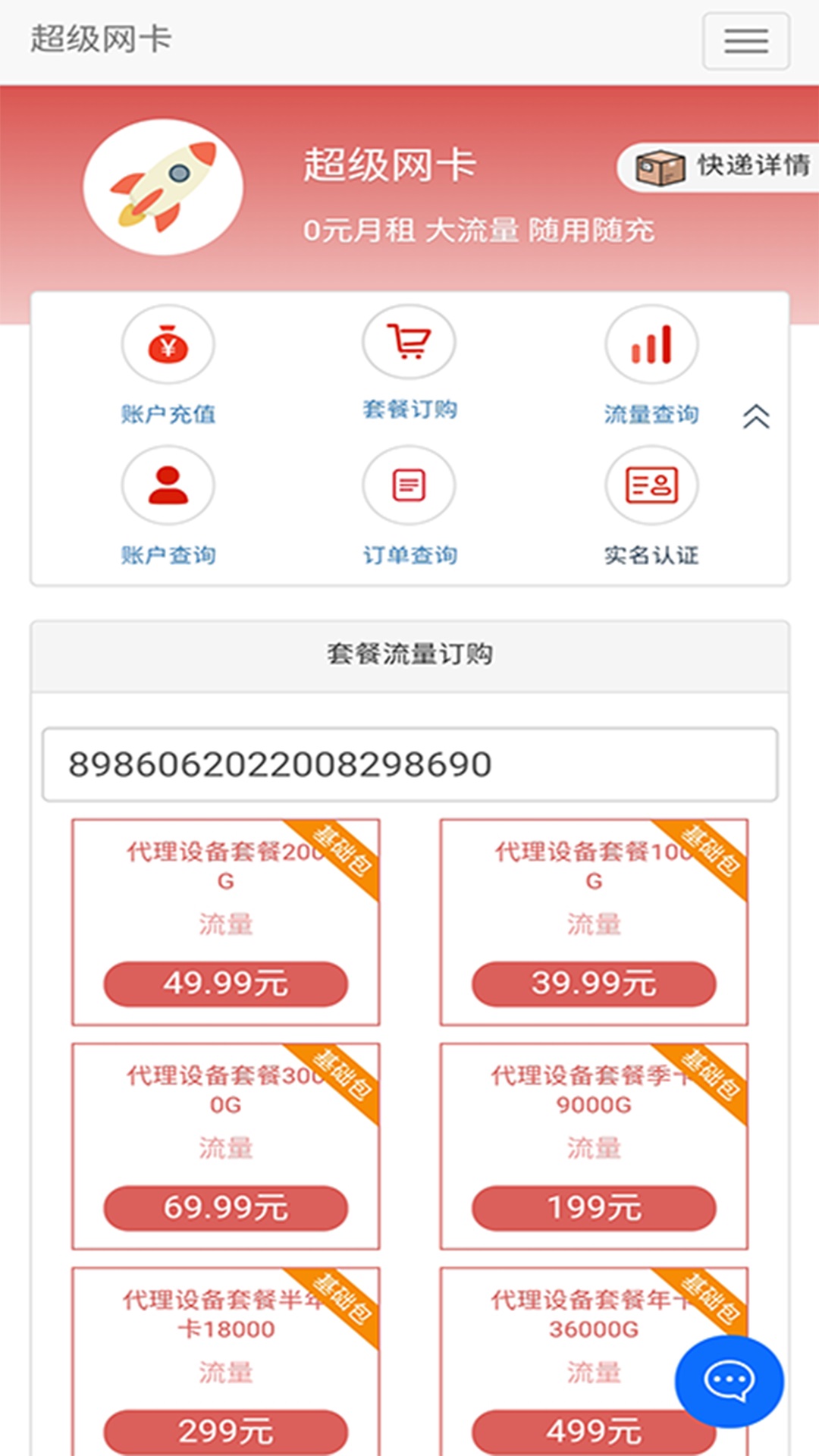Click the card number input field
Screen dimensions: 819x1456
click(409, 765)
